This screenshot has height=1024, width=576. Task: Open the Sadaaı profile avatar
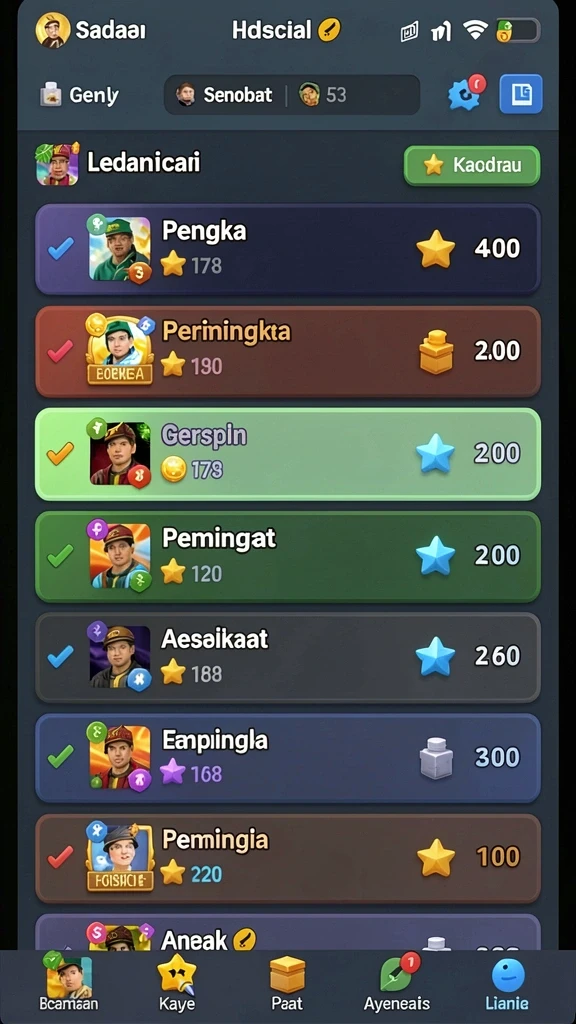point(53,30)
